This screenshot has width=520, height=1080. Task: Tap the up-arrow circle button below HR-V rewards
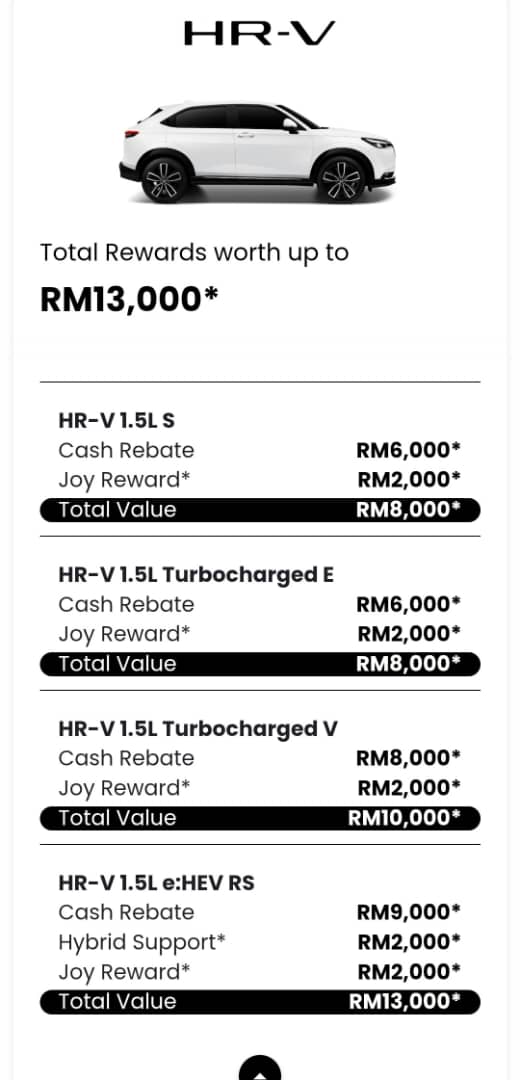(260, 1068)
